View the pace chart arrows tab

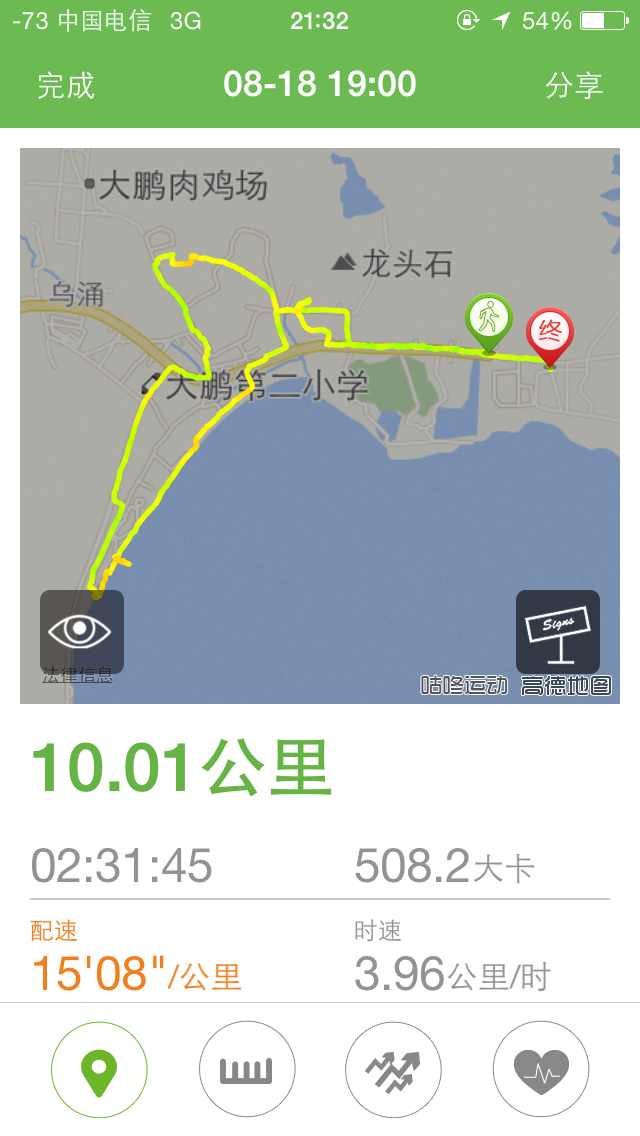click(x=393, y=1069)
